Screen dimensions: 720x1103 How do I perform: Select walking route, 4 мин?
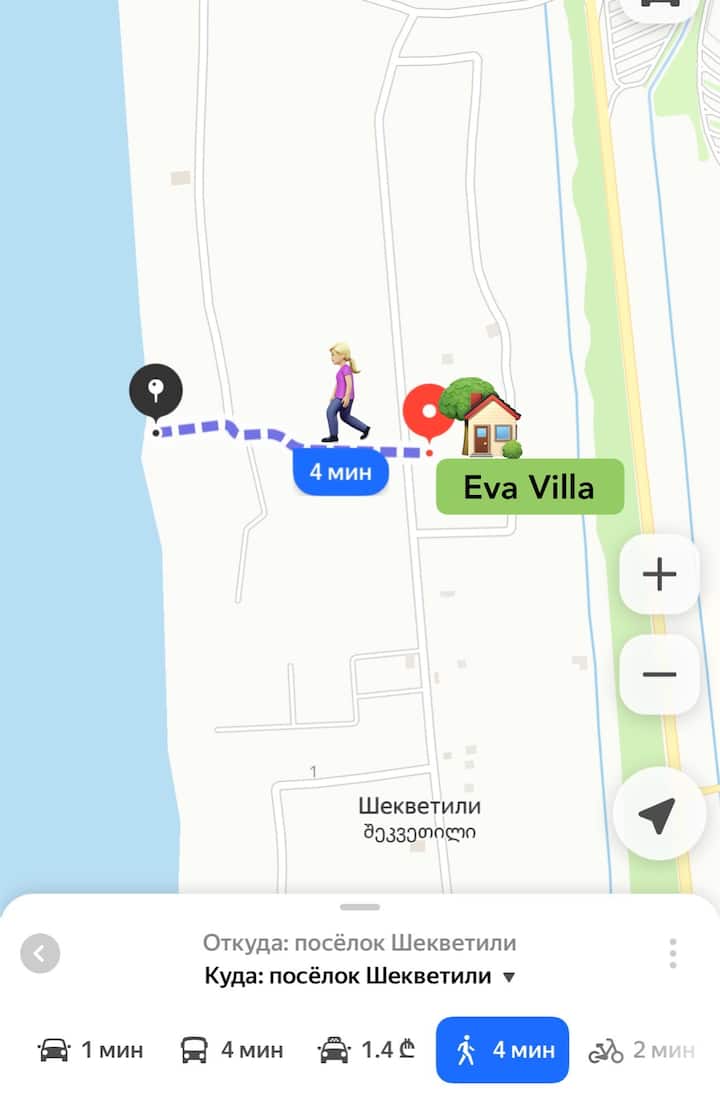[502, 1050]
